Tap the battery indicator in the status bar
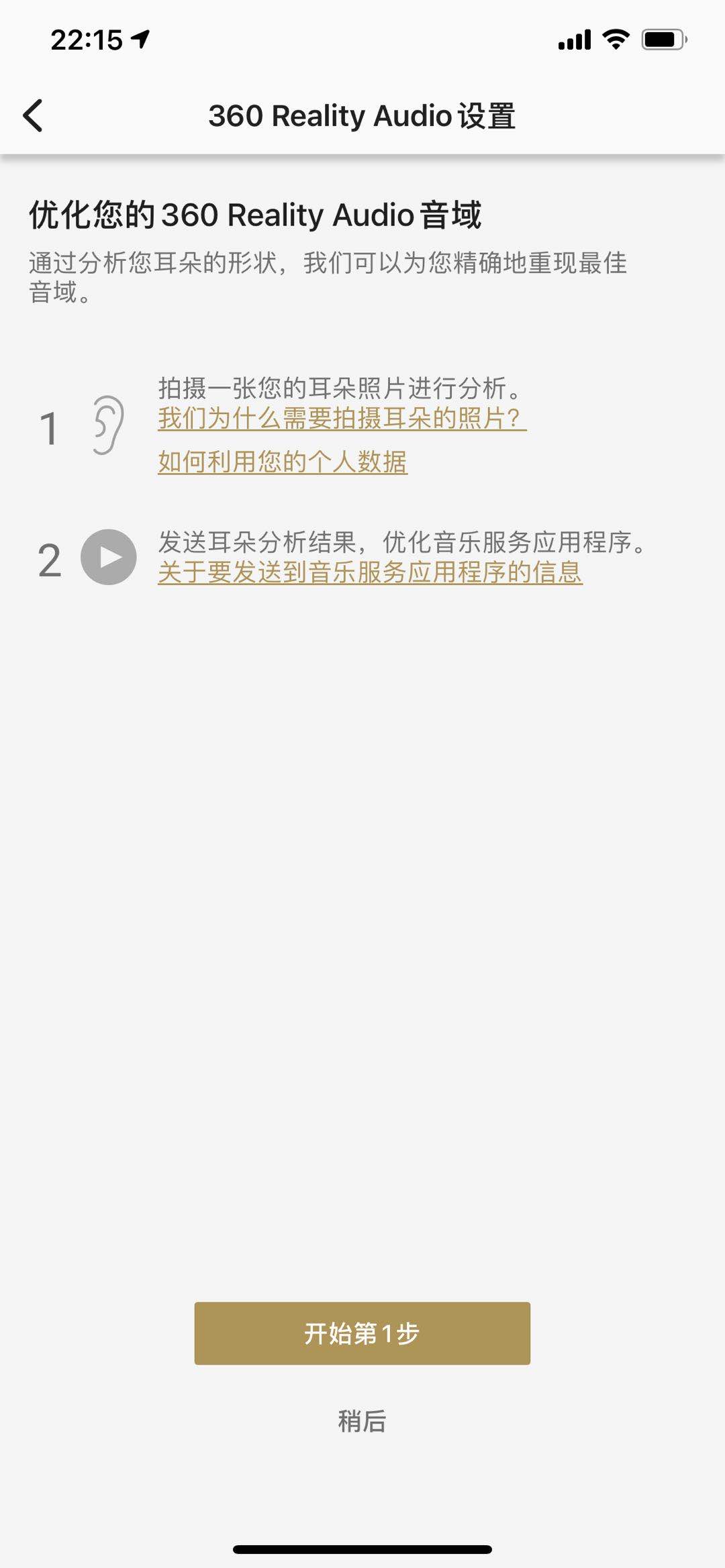This screenshot has width=725, height=1568. tap(662, 40)
